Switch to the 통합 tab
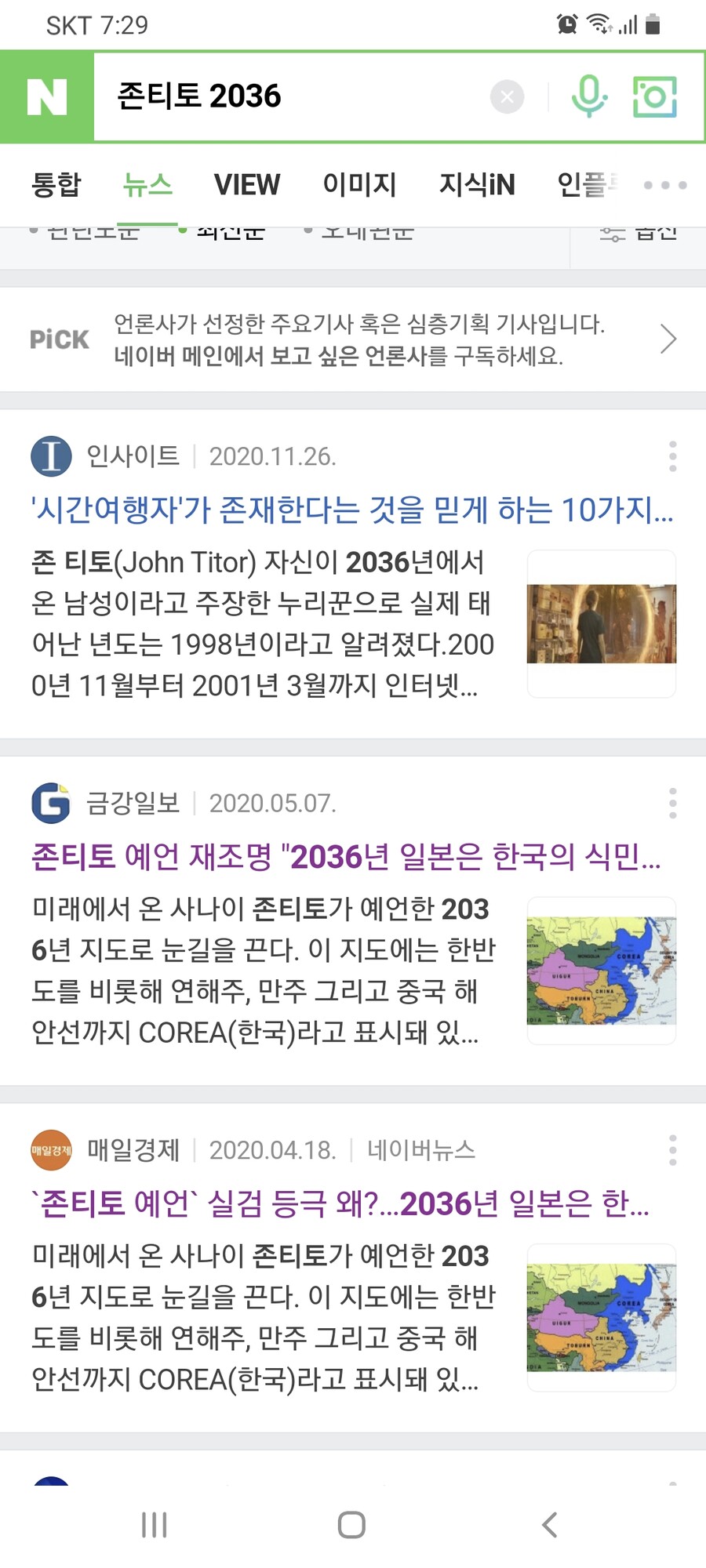706x1568 pixels. [x=55, y=184]
